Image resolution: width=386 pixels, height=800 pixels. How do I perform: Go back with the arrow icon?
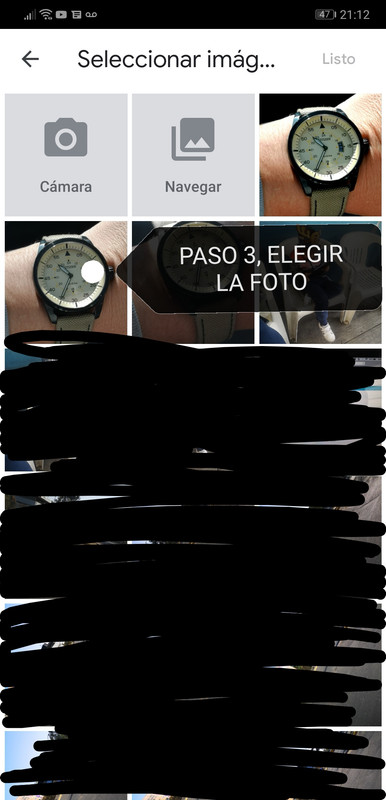30,59
